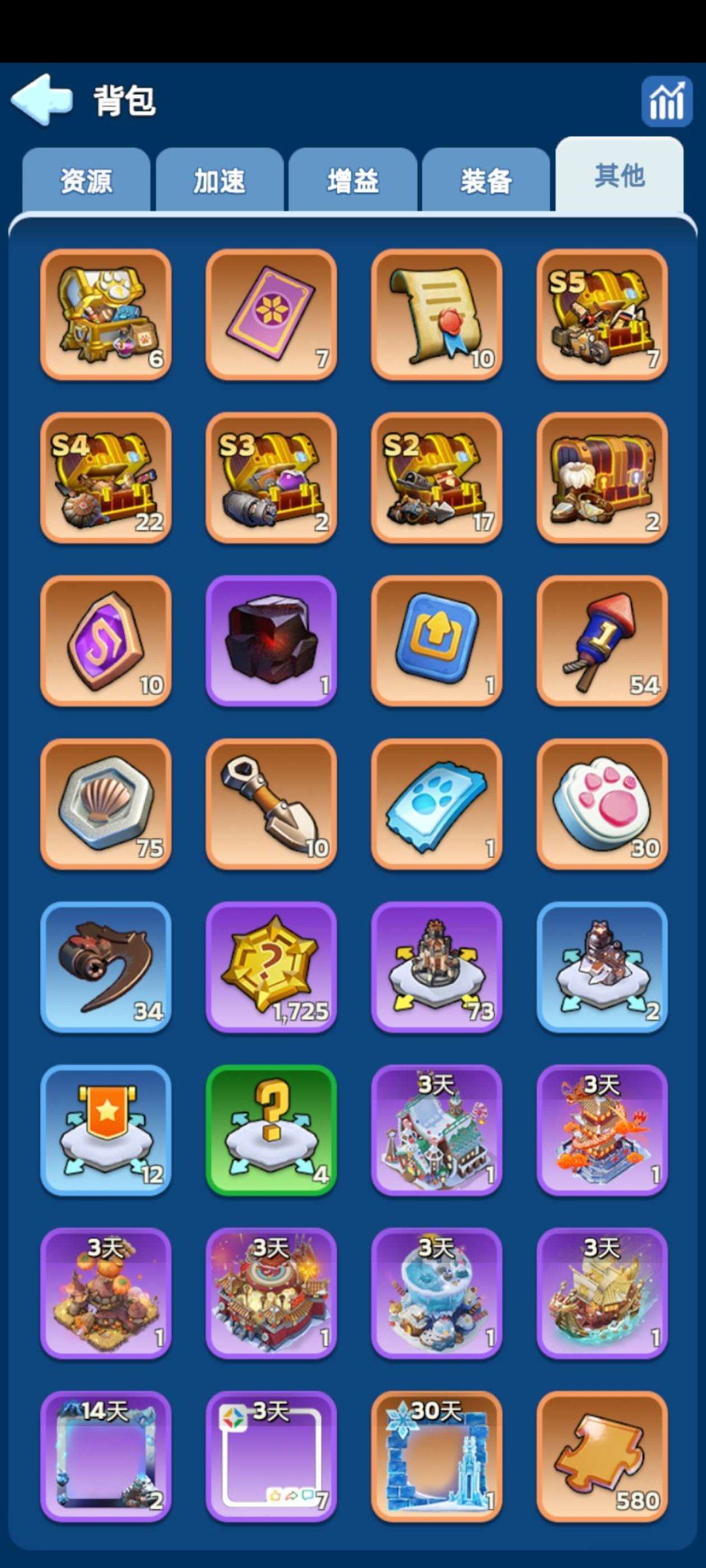Screen dimensions: 706x1568
Task: Select the 14天 avatar frame item
Action: point(106,1456)
